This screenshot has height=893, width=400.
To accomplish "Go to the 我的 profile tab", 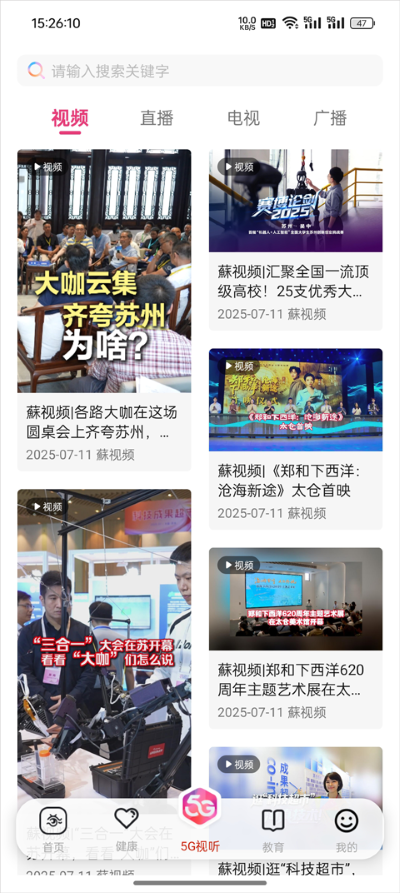I will click(x=346, y=830).
